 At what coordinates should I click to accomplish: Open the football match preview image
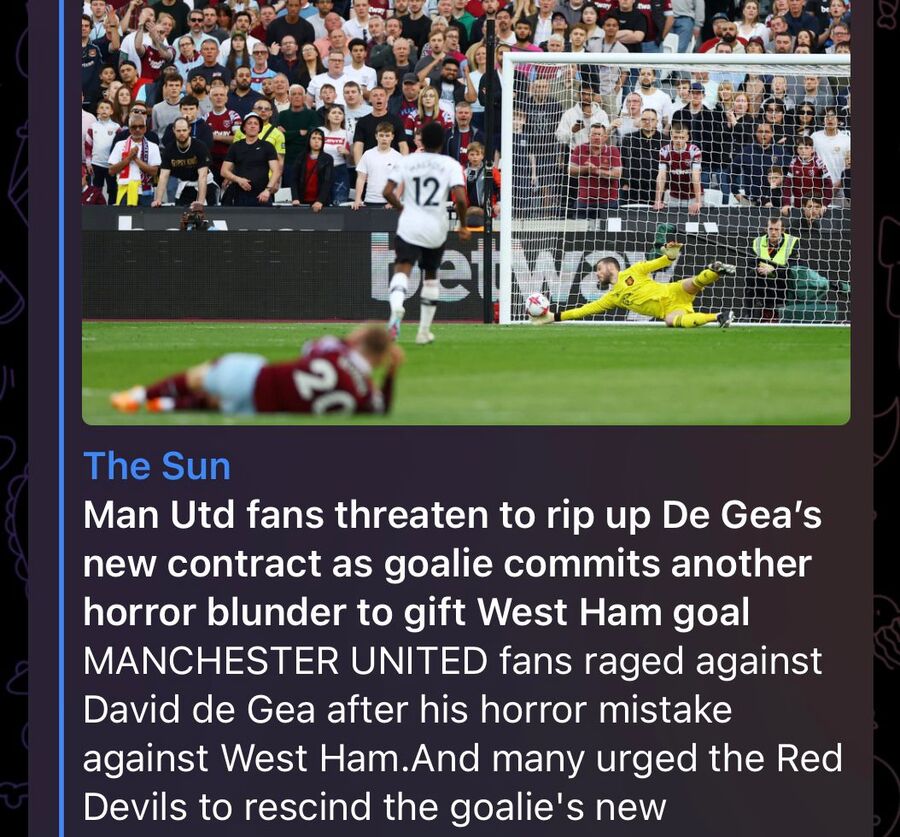466,212
